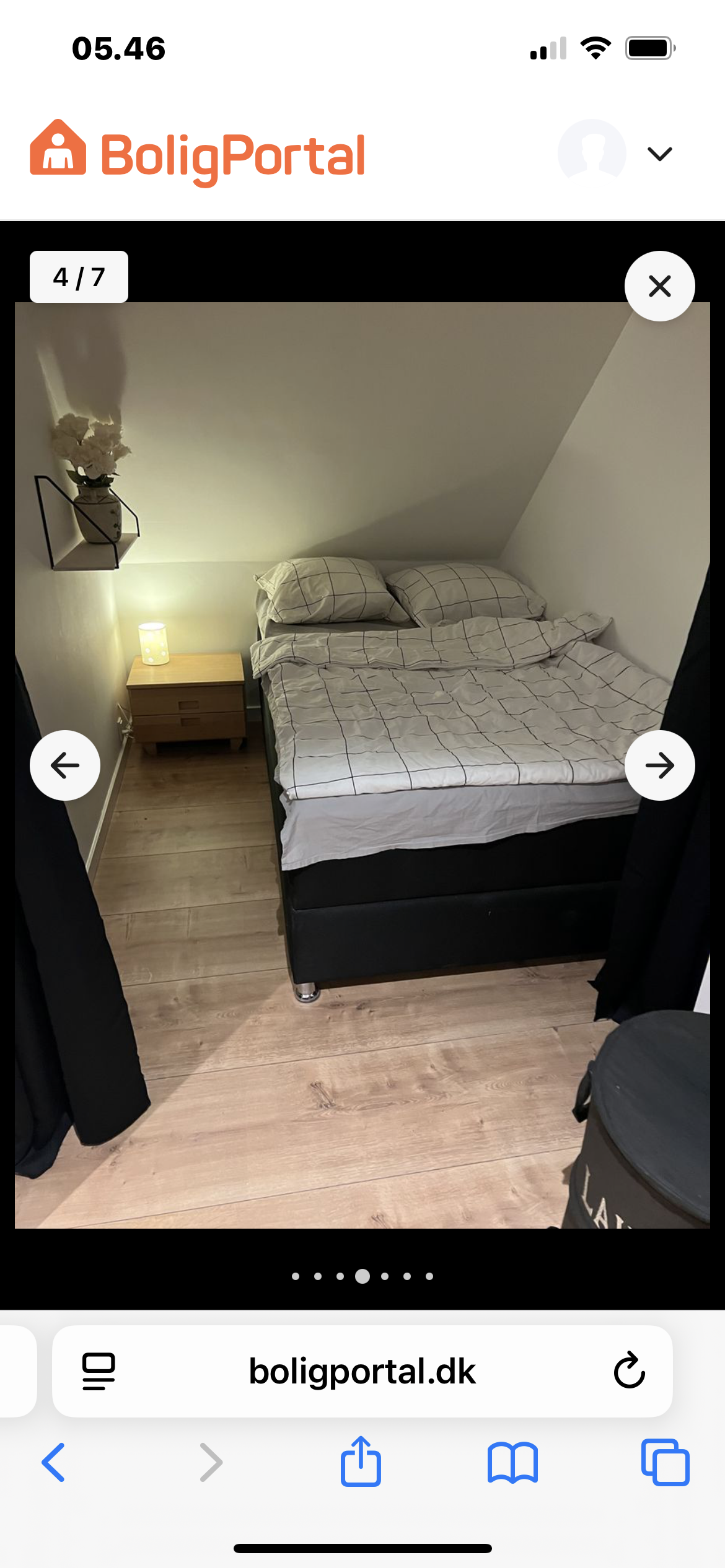
Task: Open Safari page settings menu
Action: (x=99, y=1371)
